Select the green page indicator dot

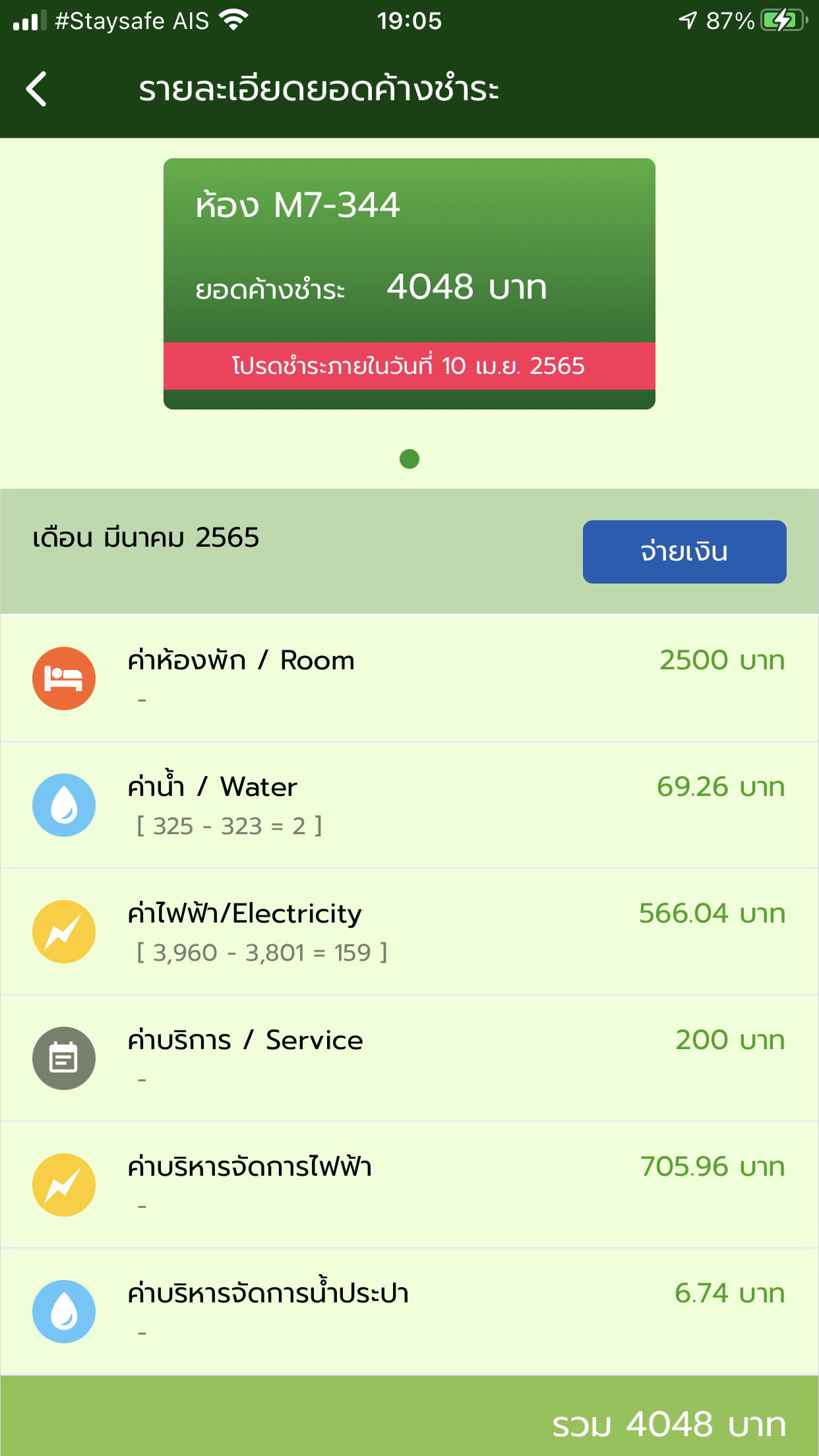tap(409, 459)
